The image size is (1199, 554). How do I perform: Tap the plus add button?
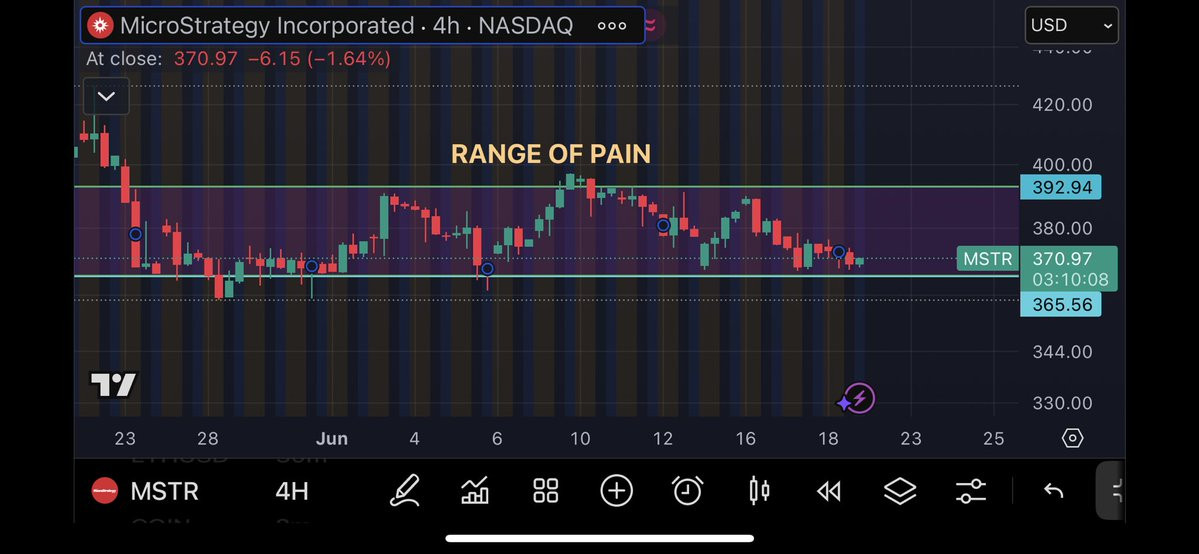click(616, 490)
